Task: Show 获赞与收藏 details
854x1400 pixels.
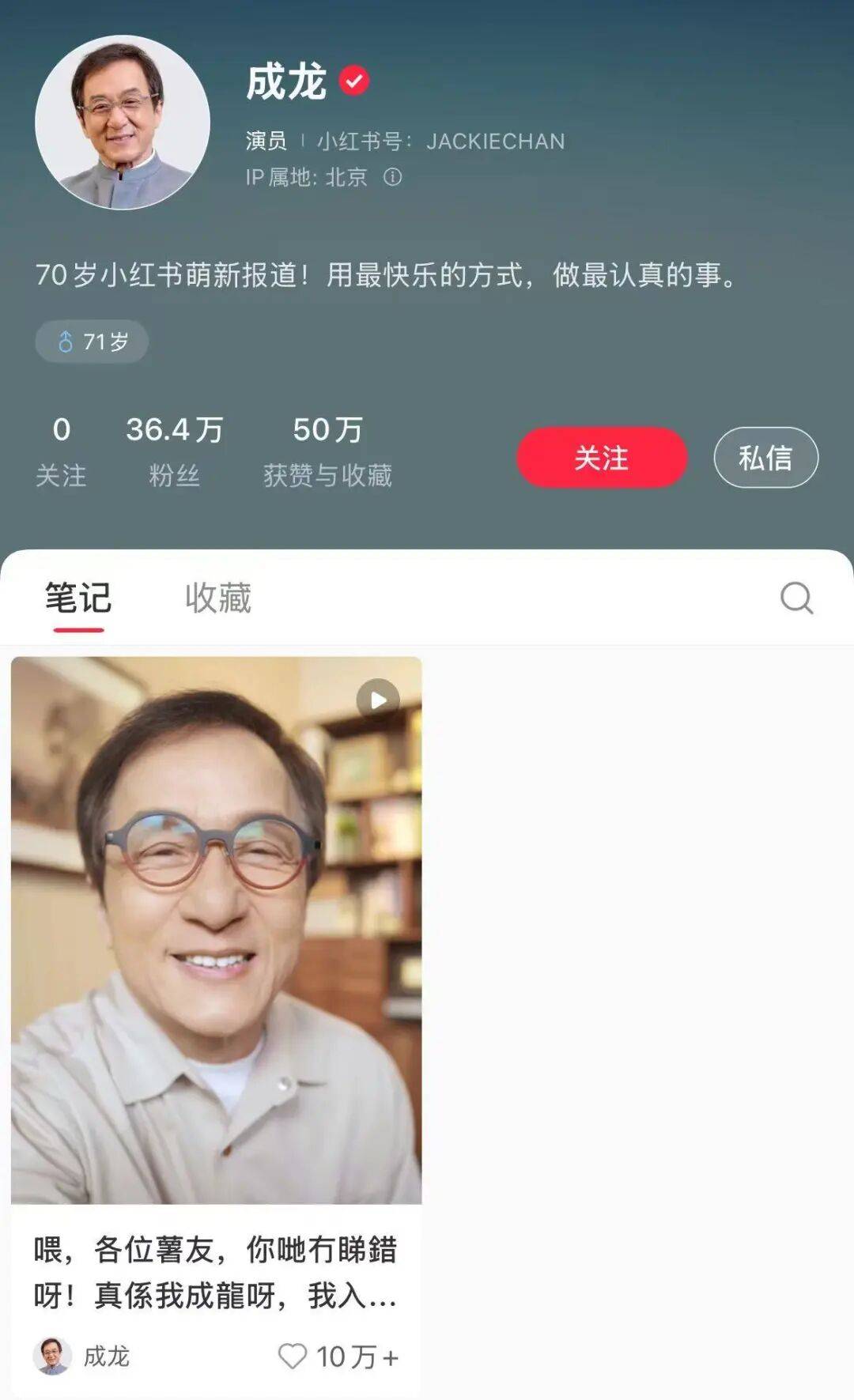Action: [327, 451]
